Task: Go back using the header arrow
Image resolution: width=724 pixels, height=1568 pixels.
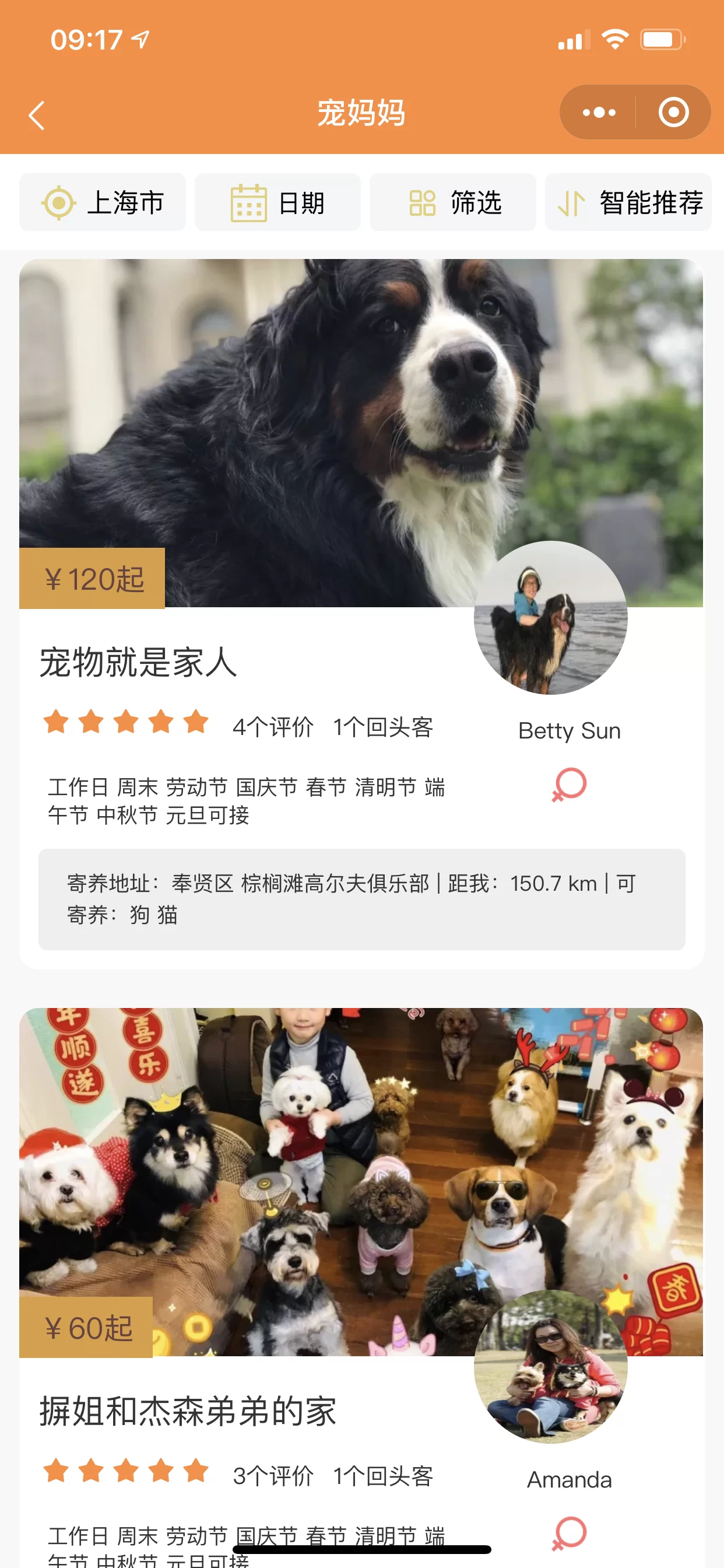Action: click(x=37, y=115)
